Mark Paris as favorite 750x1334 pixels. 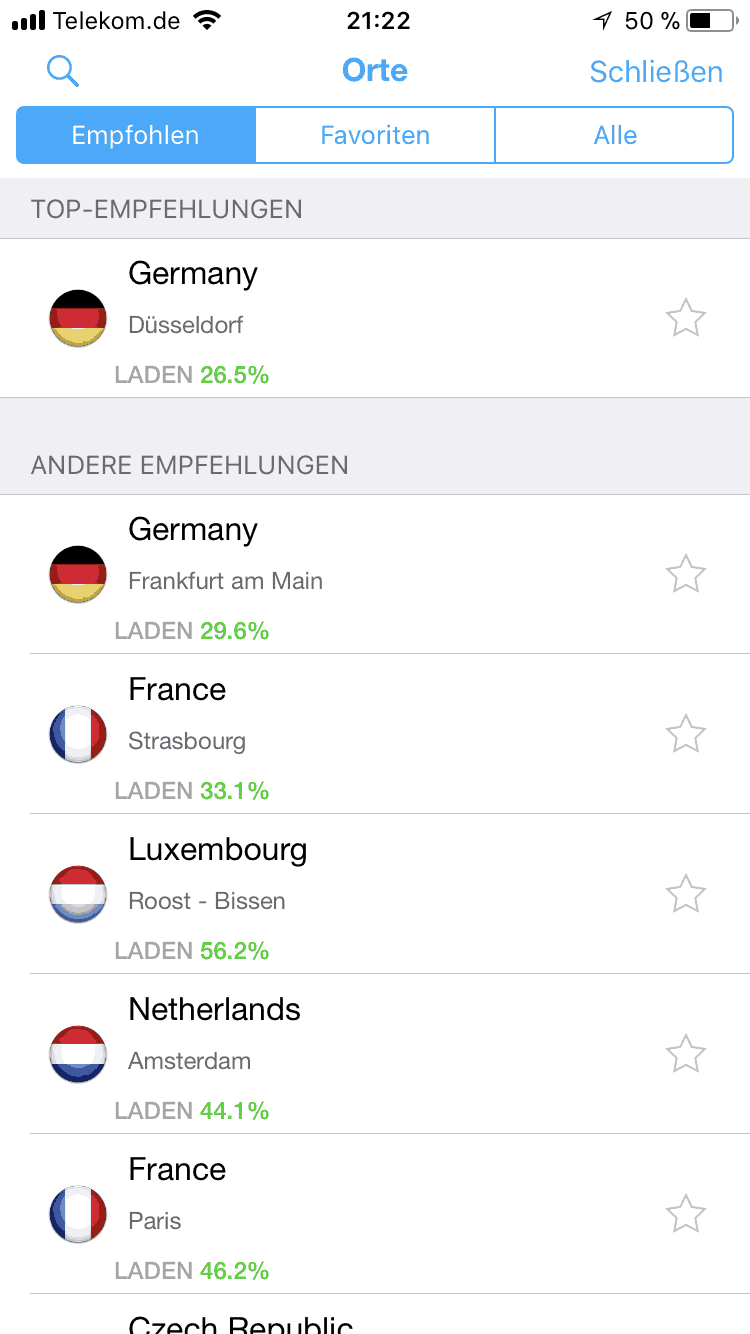coord(686,1214)
